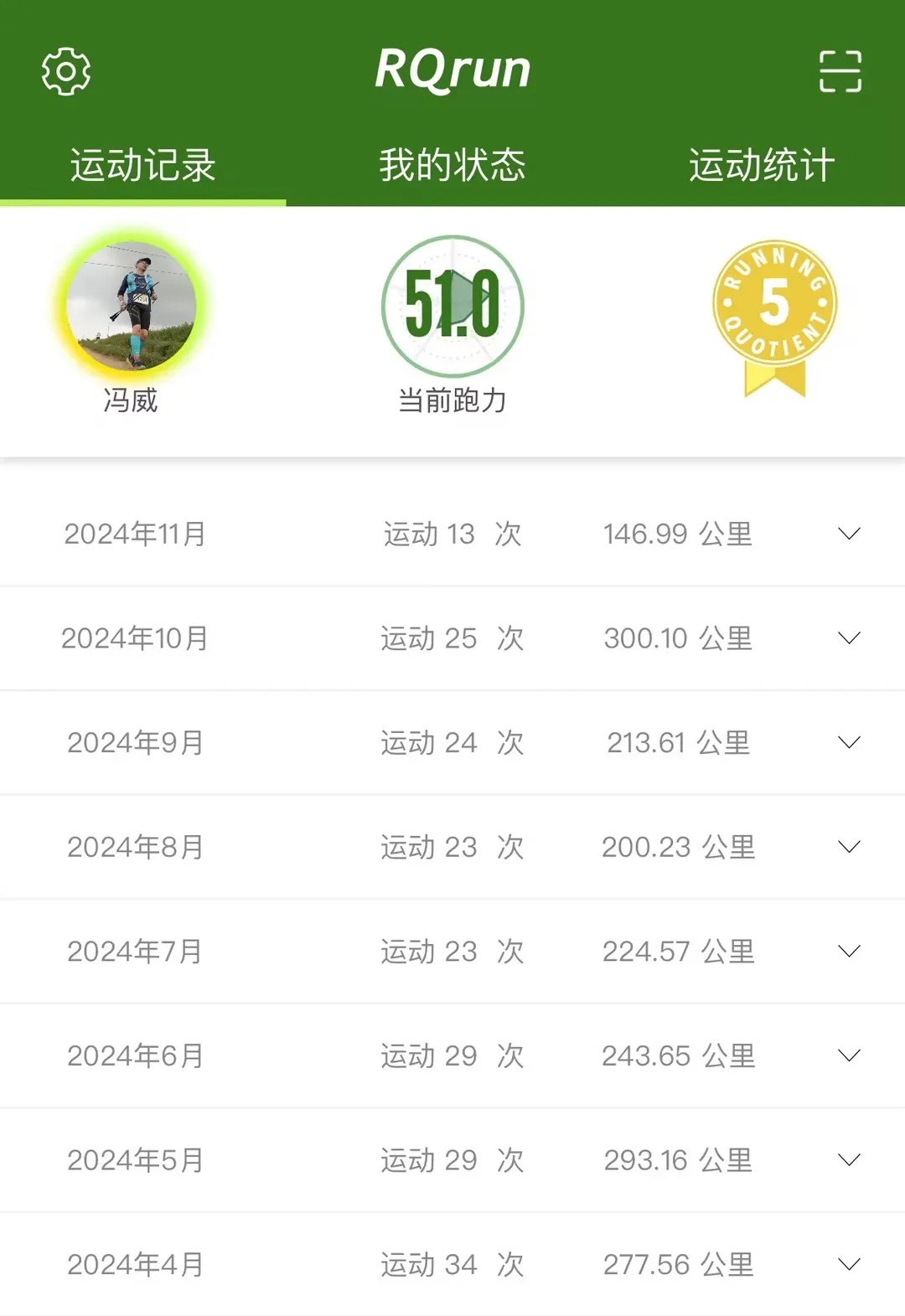905x1316 pixels.
Task: Expand the 2024年9月 activity records
Action: point(849,742)
